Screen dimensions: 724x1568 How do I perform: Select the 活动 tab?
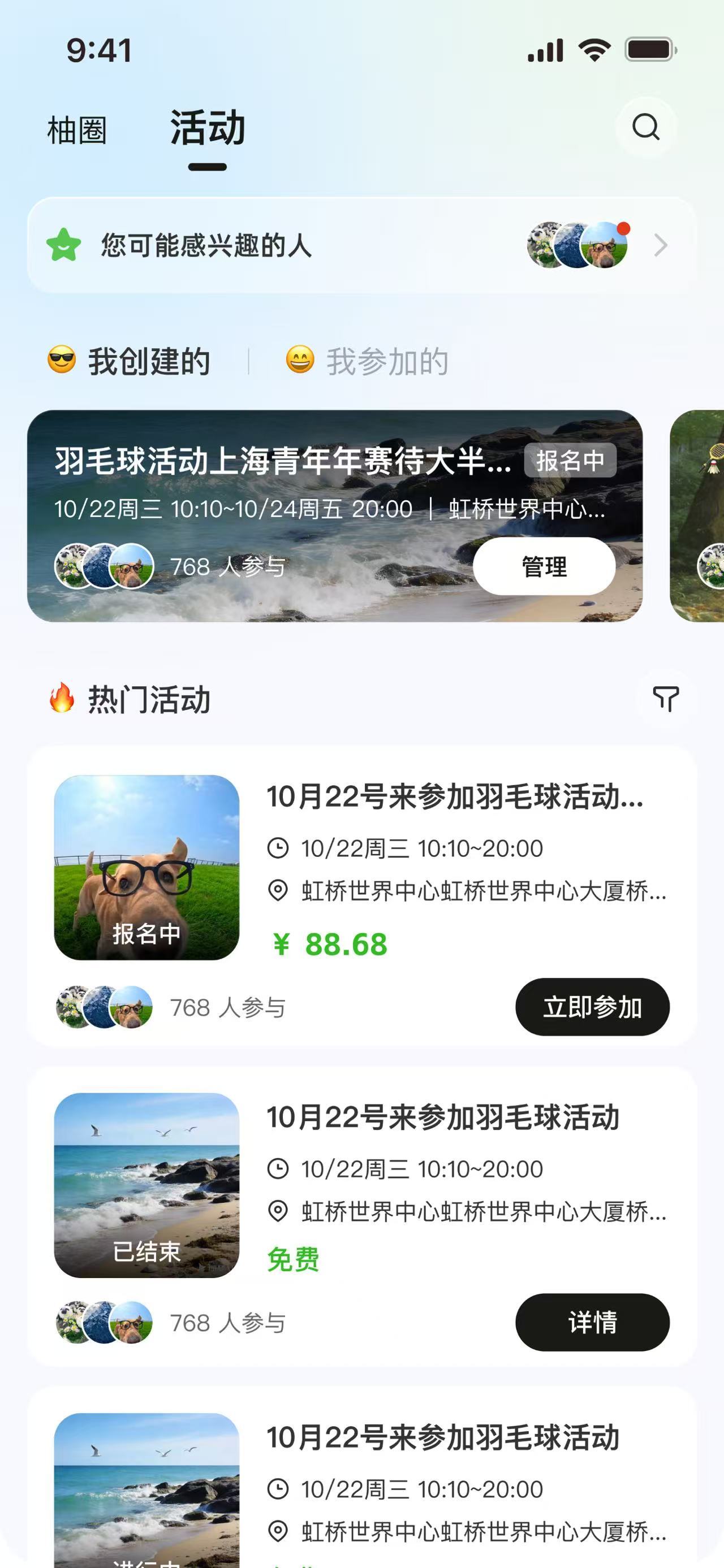click(207, 128)
